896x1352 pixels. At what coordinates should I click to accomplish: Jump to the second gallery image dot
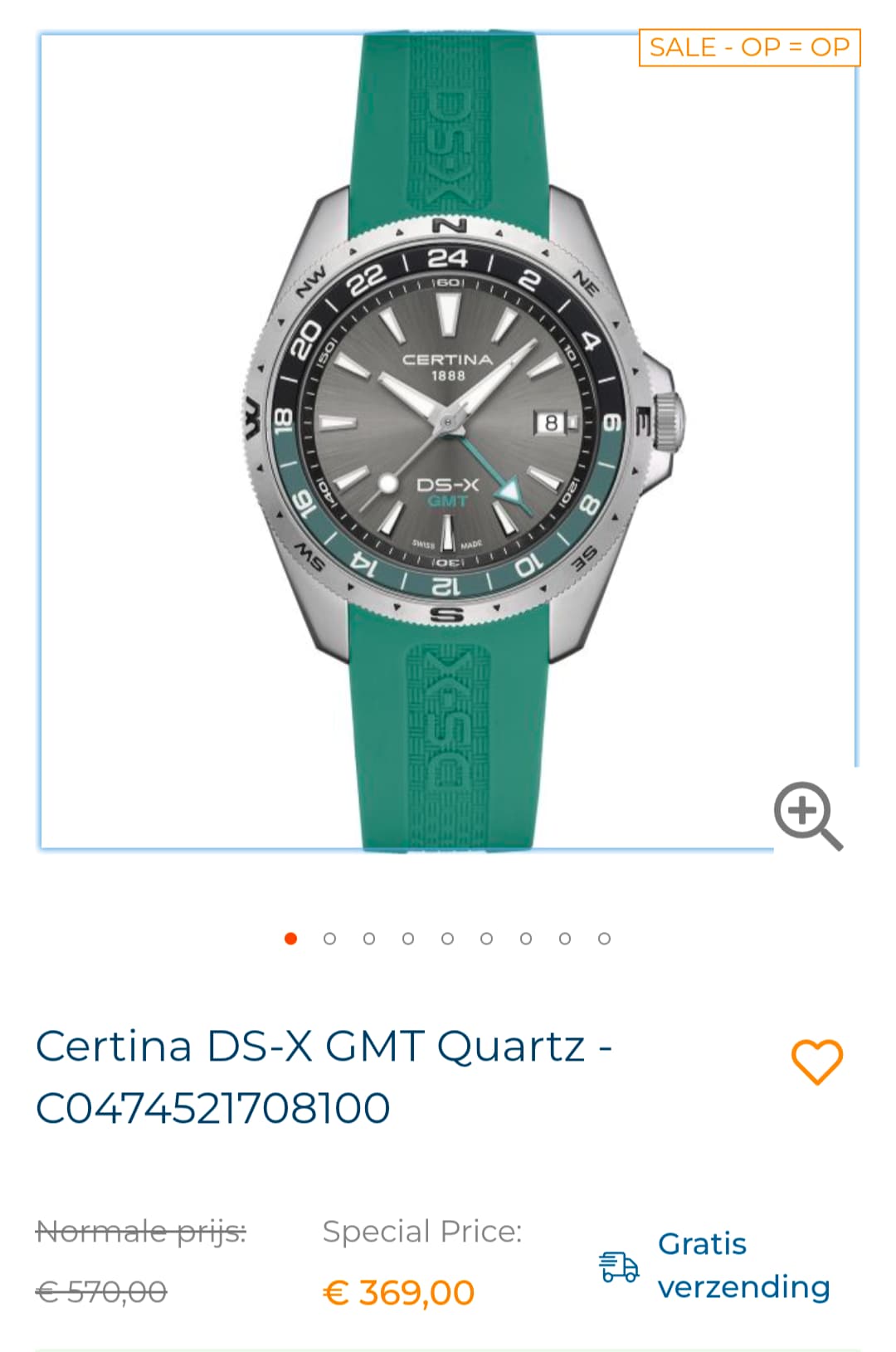pyautogui.click(x=330, y=939)
